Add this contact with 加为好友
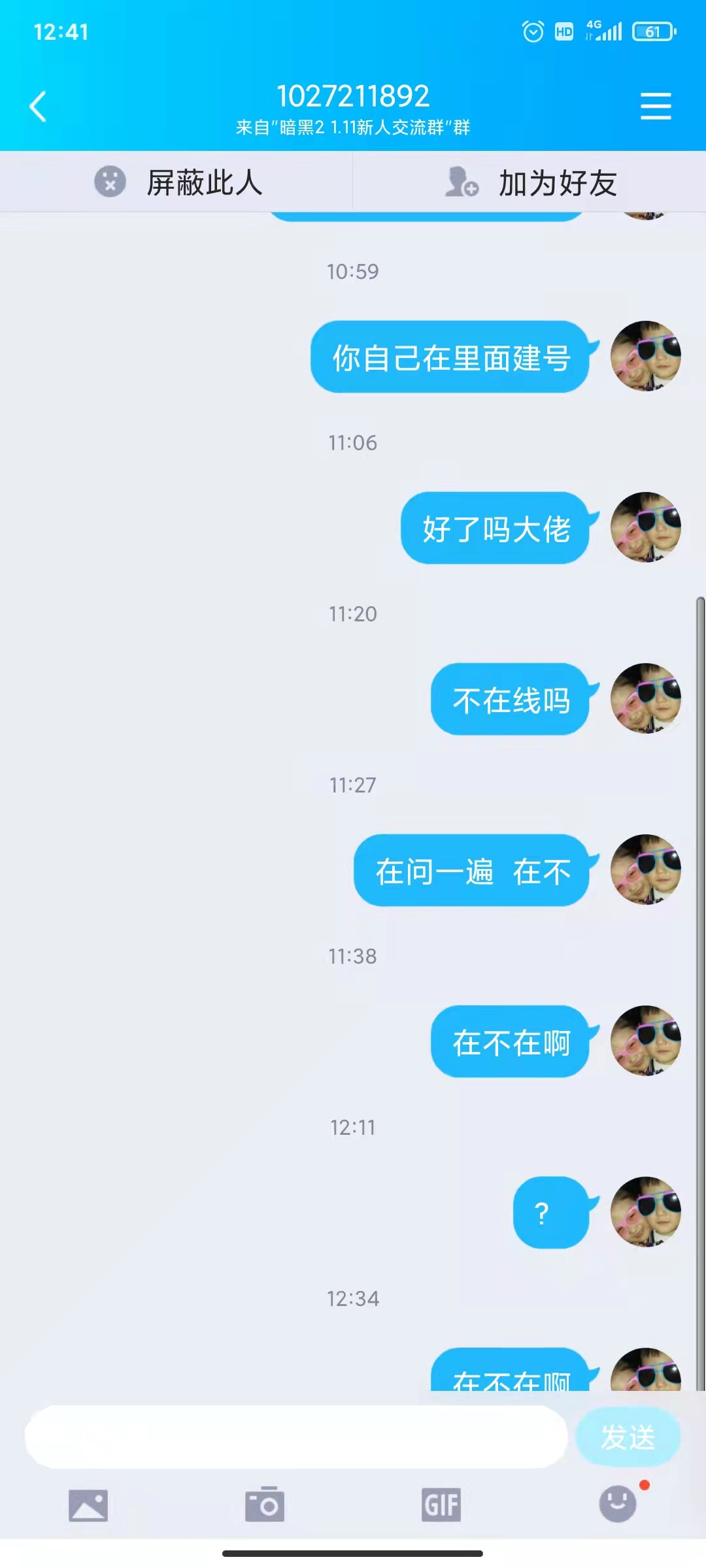 click(x=531, y=183)
